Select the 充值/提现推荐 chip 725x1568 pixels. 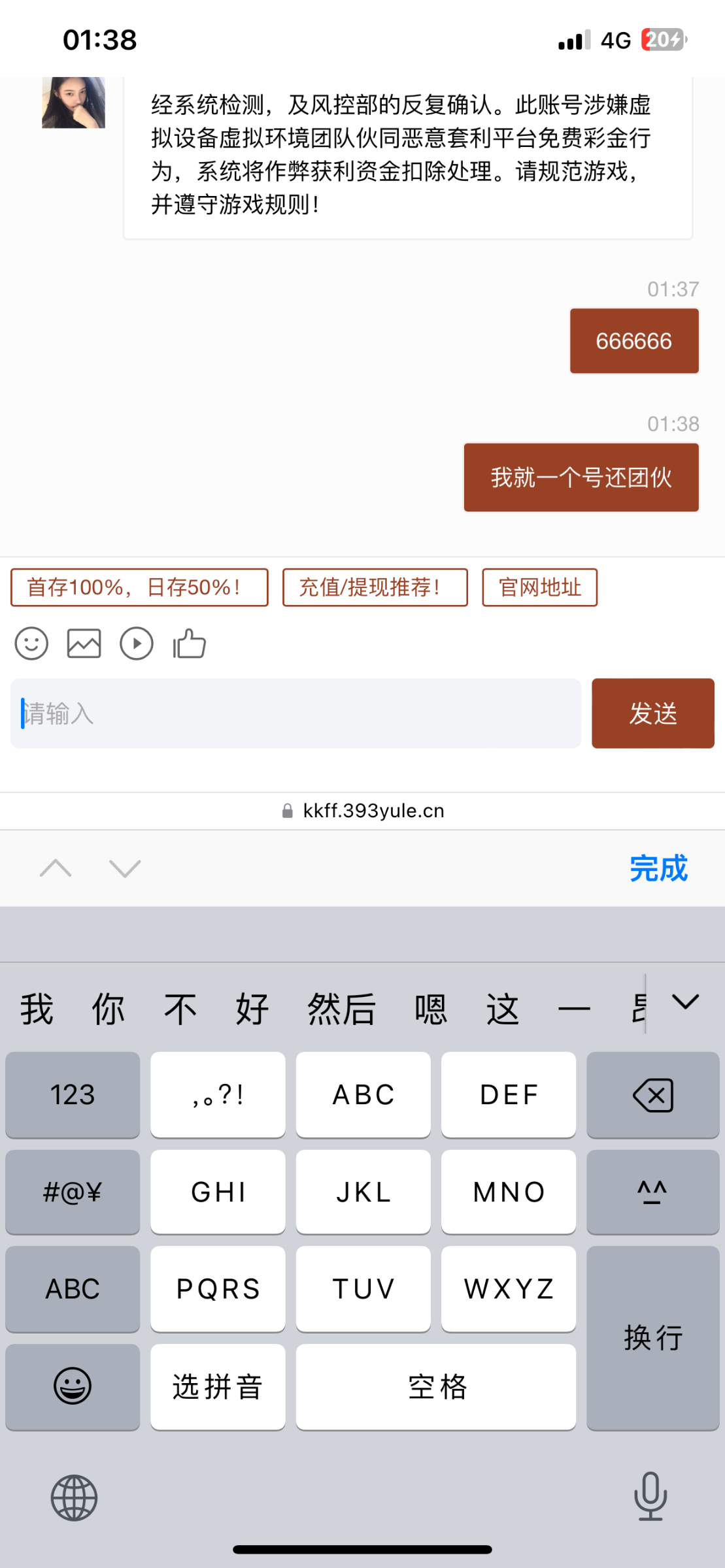[x=375, y=587]
